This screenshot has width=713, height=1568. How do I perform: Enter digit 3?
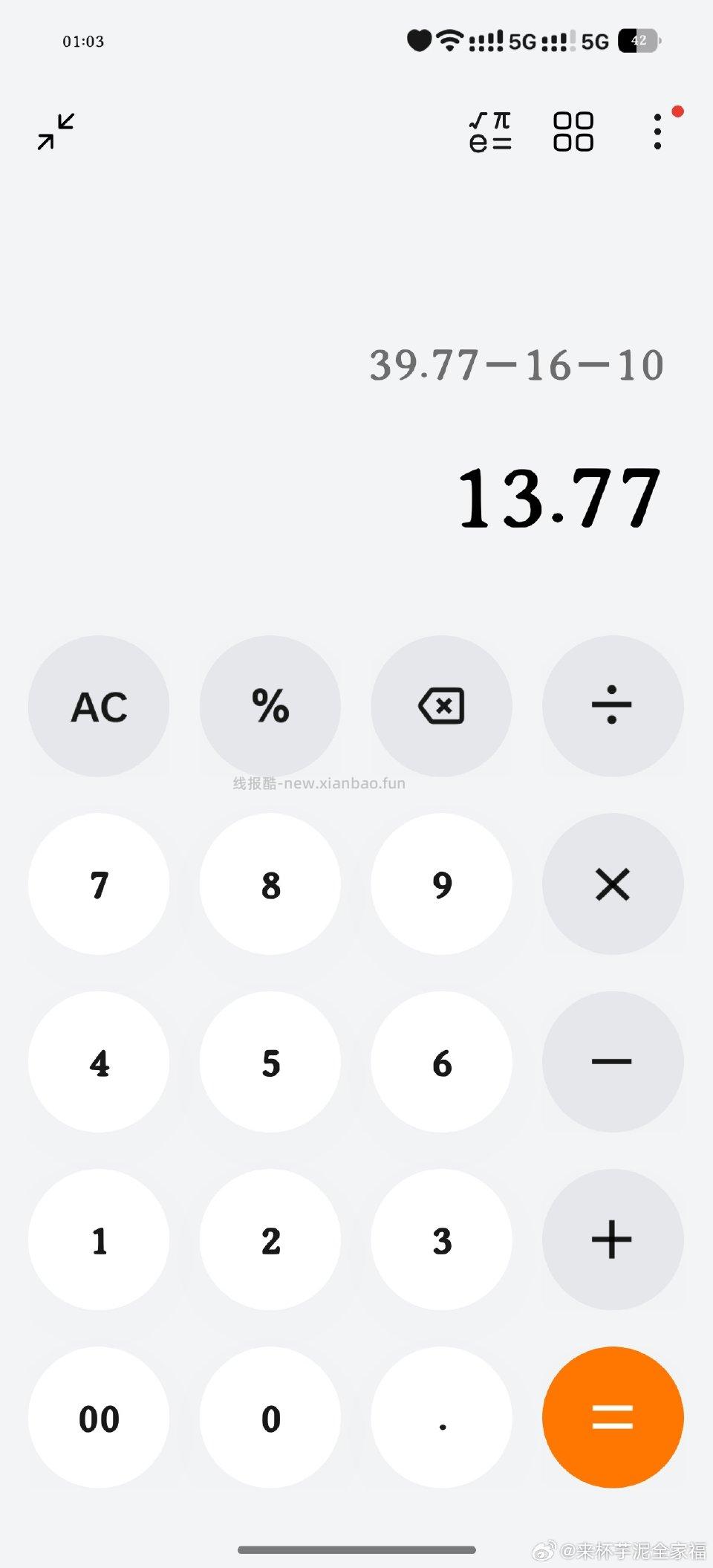point(441,1240)
